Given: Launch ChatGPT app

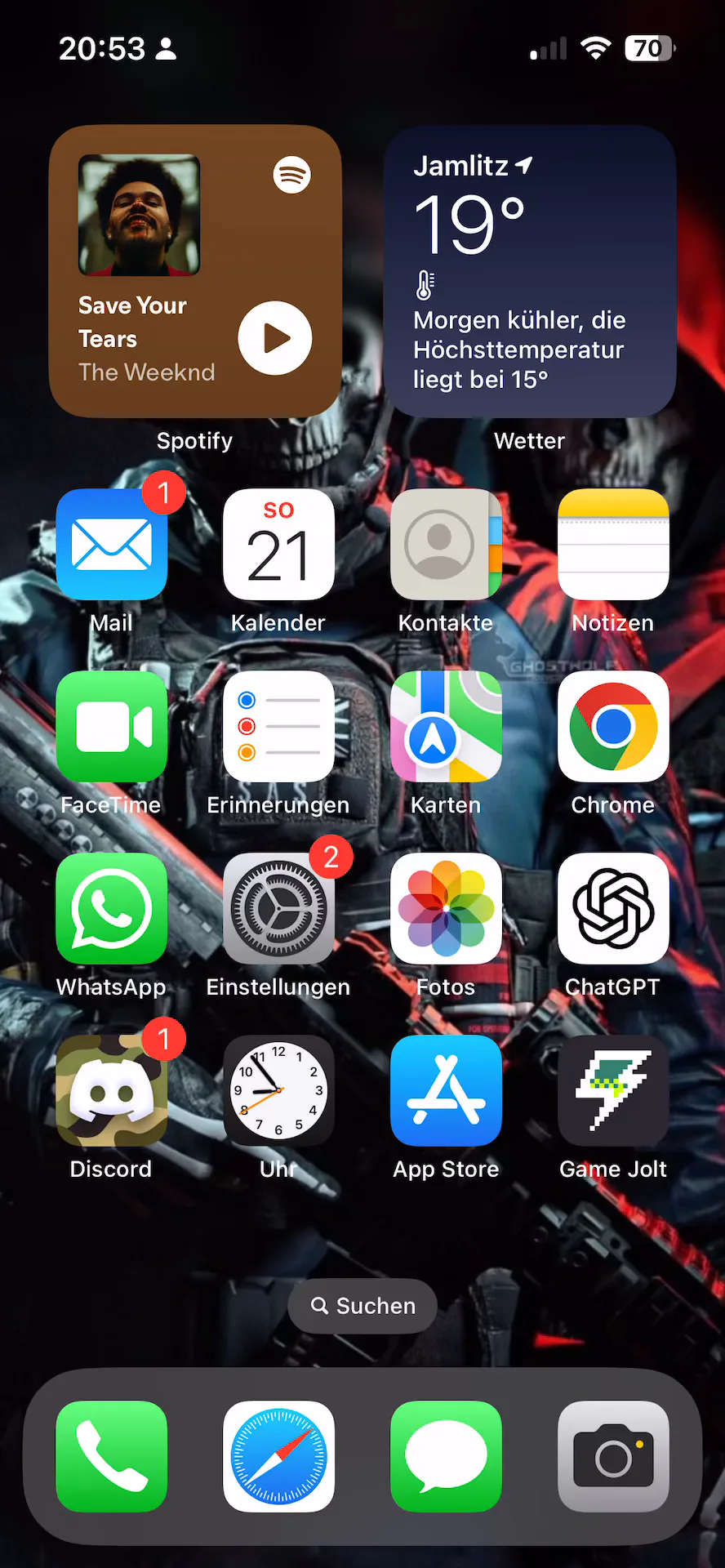Looking at the screenshot, I should point(613,909).
